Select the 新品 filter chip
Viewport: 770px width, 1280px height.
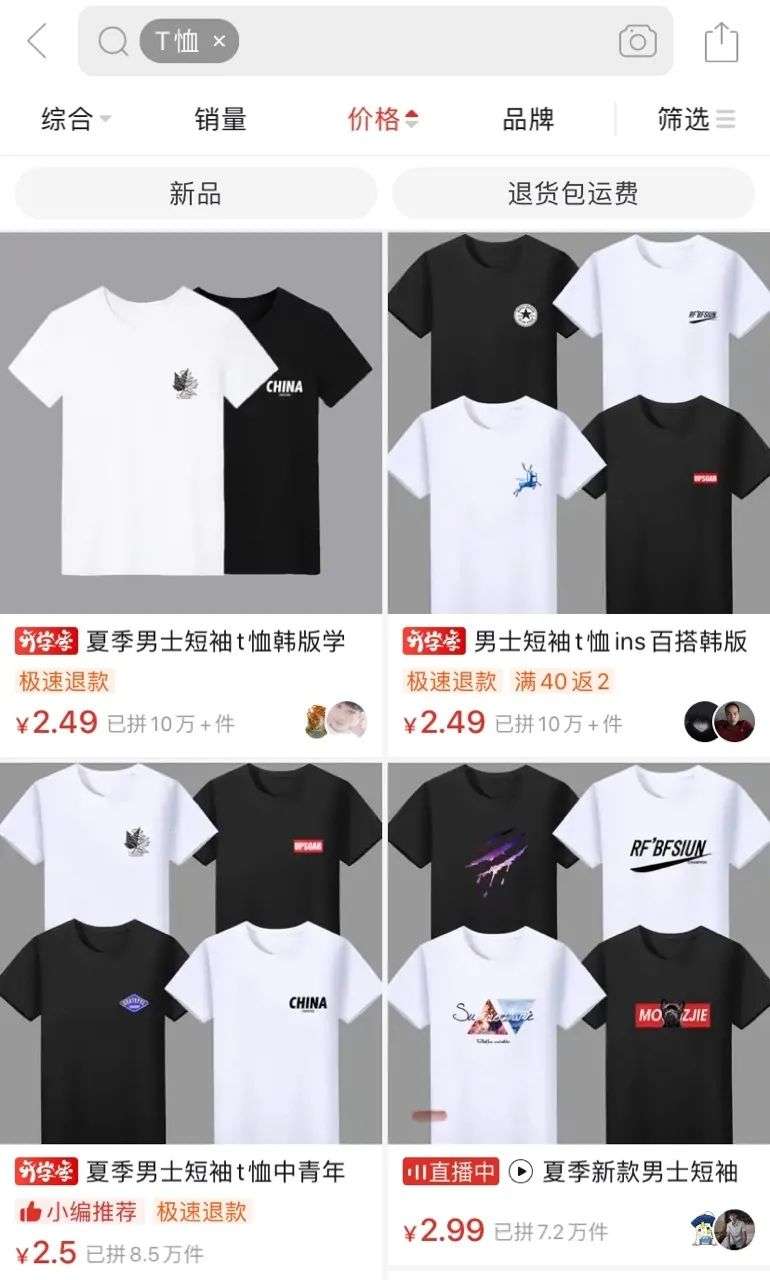[x=195, y=193]
